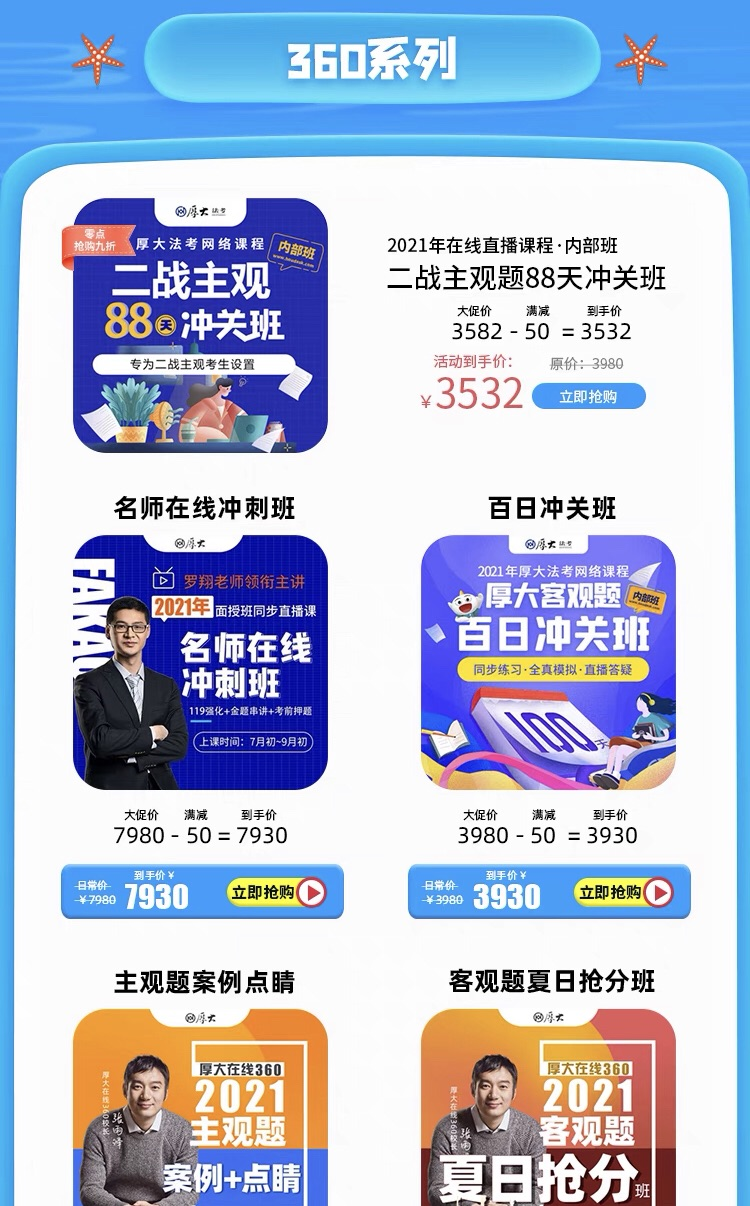Tap 立即抢购 on the 7930 price bar
Viewport: 750px width, 1206px height.
(278, 892)
